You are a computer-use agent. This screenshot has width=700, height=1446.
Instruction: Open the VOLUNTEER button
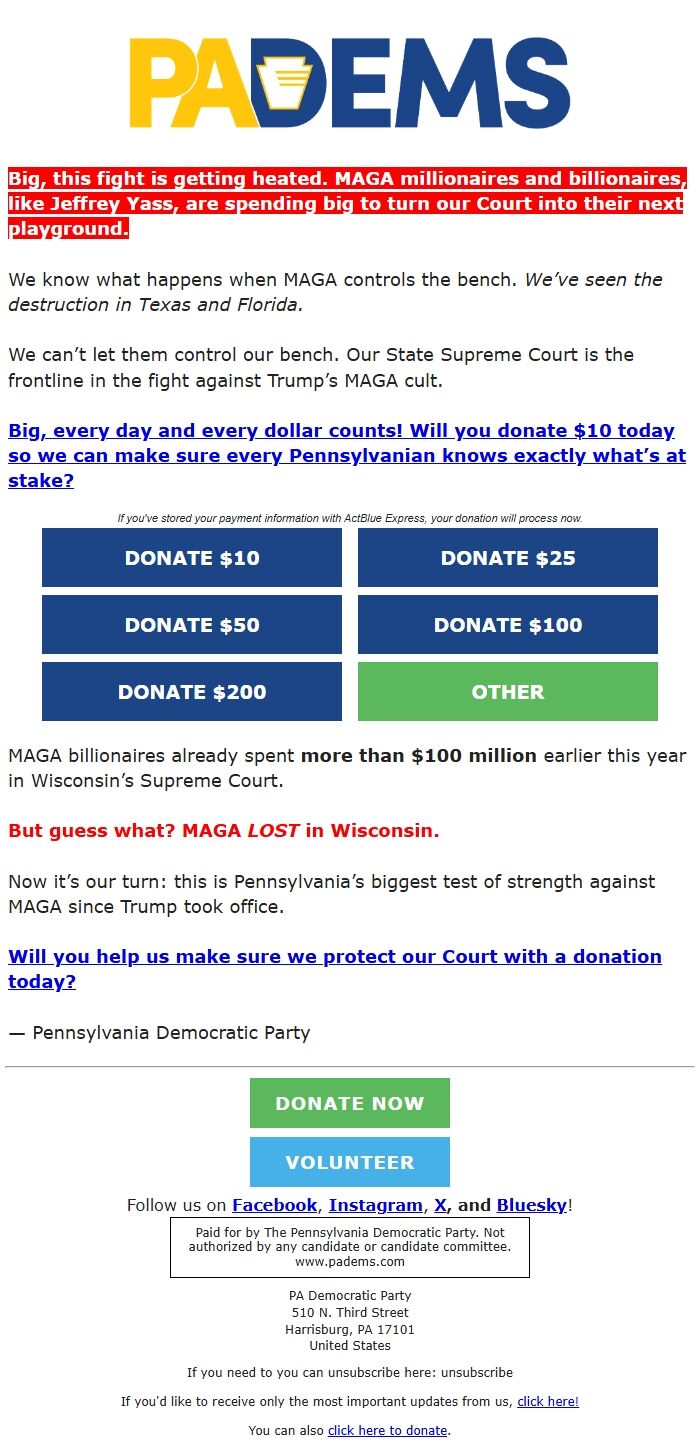pyautogui.click(x=350, y=1162)
